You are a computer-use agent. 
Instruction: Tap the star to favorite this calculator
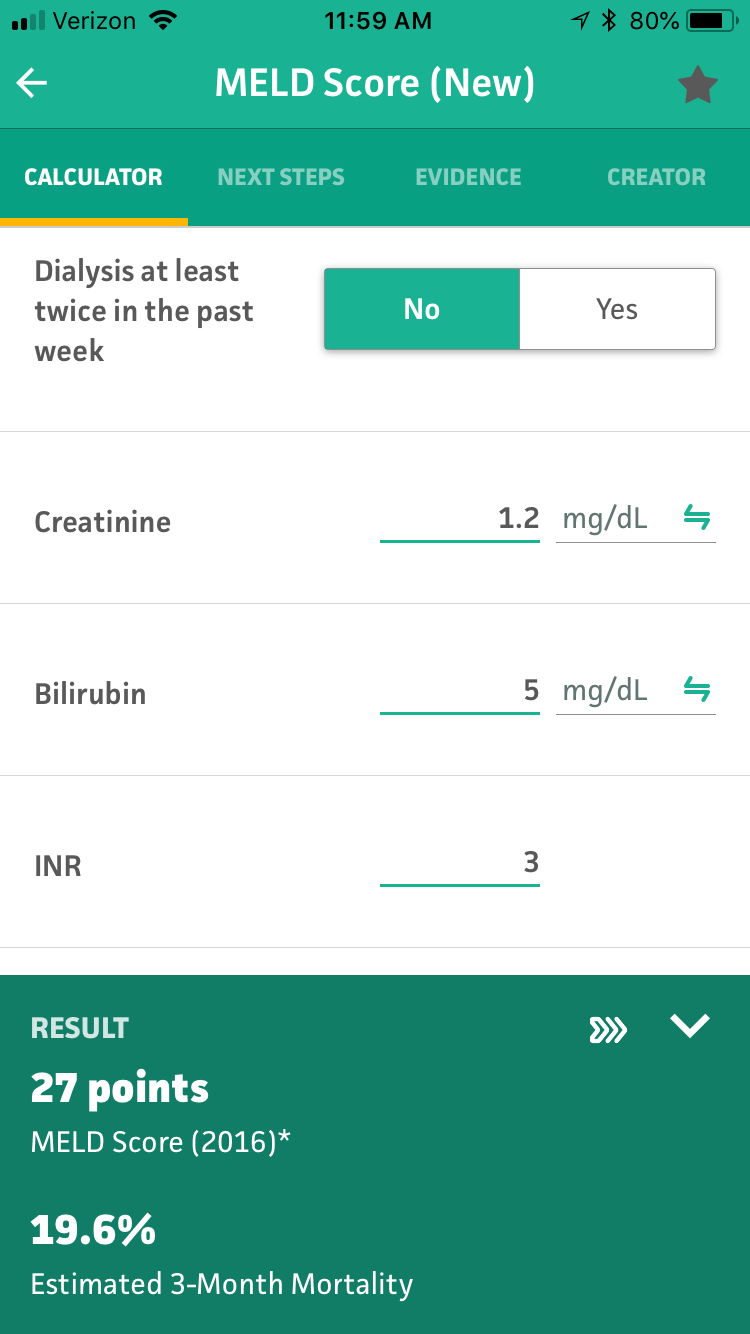coord(697,83)
